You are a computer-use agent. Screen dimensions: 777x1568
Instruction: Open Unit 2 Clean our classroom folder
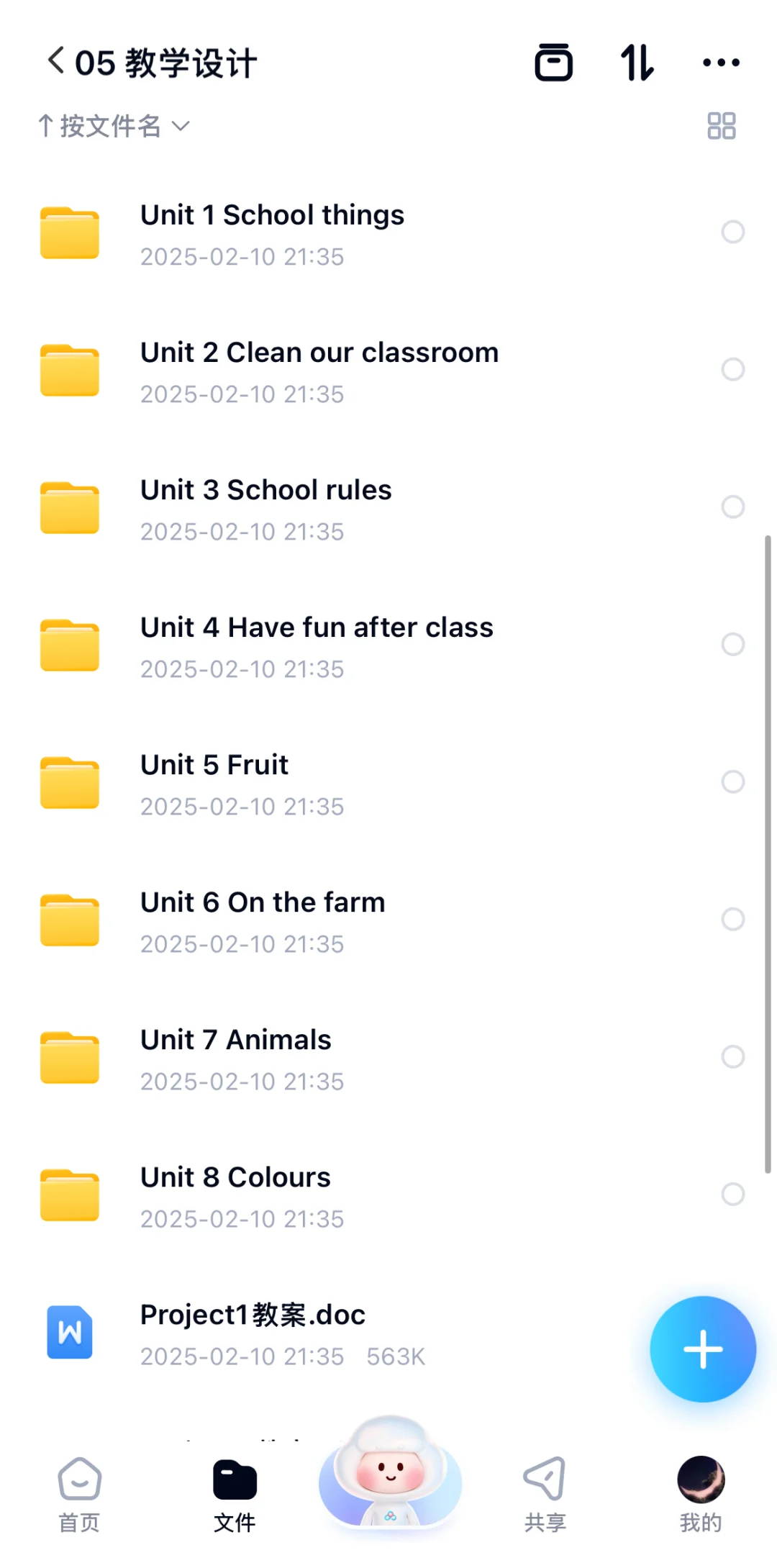(x=388, y=371)
